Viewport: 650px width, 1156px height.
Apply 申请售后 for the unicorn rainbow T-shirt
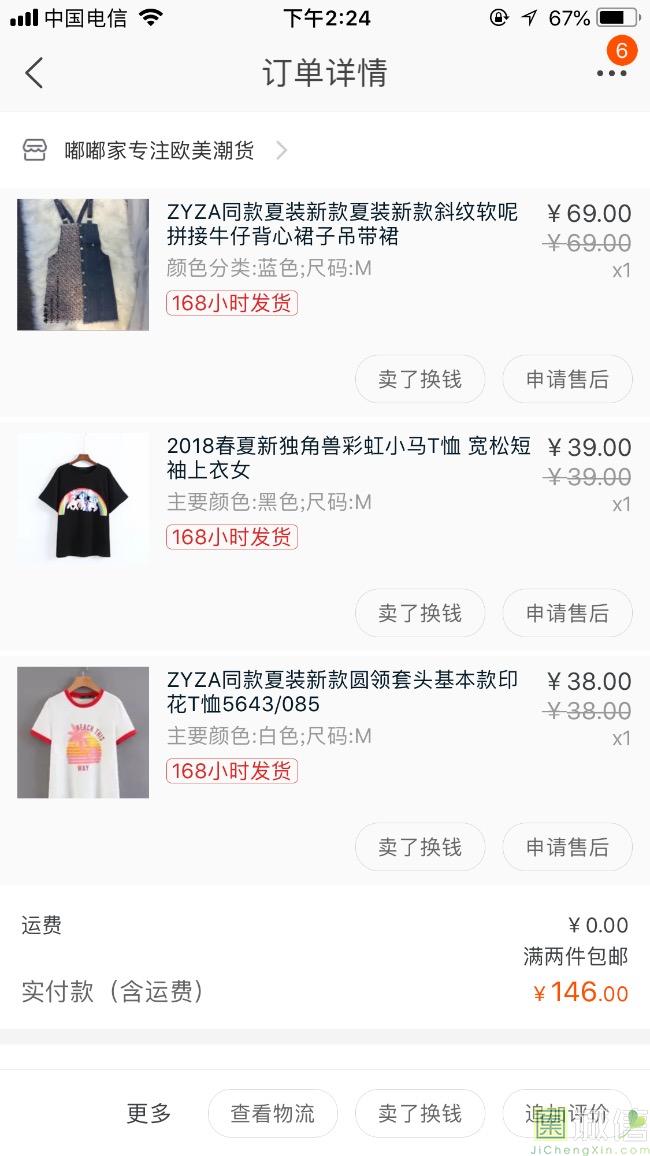pos(567,613)
